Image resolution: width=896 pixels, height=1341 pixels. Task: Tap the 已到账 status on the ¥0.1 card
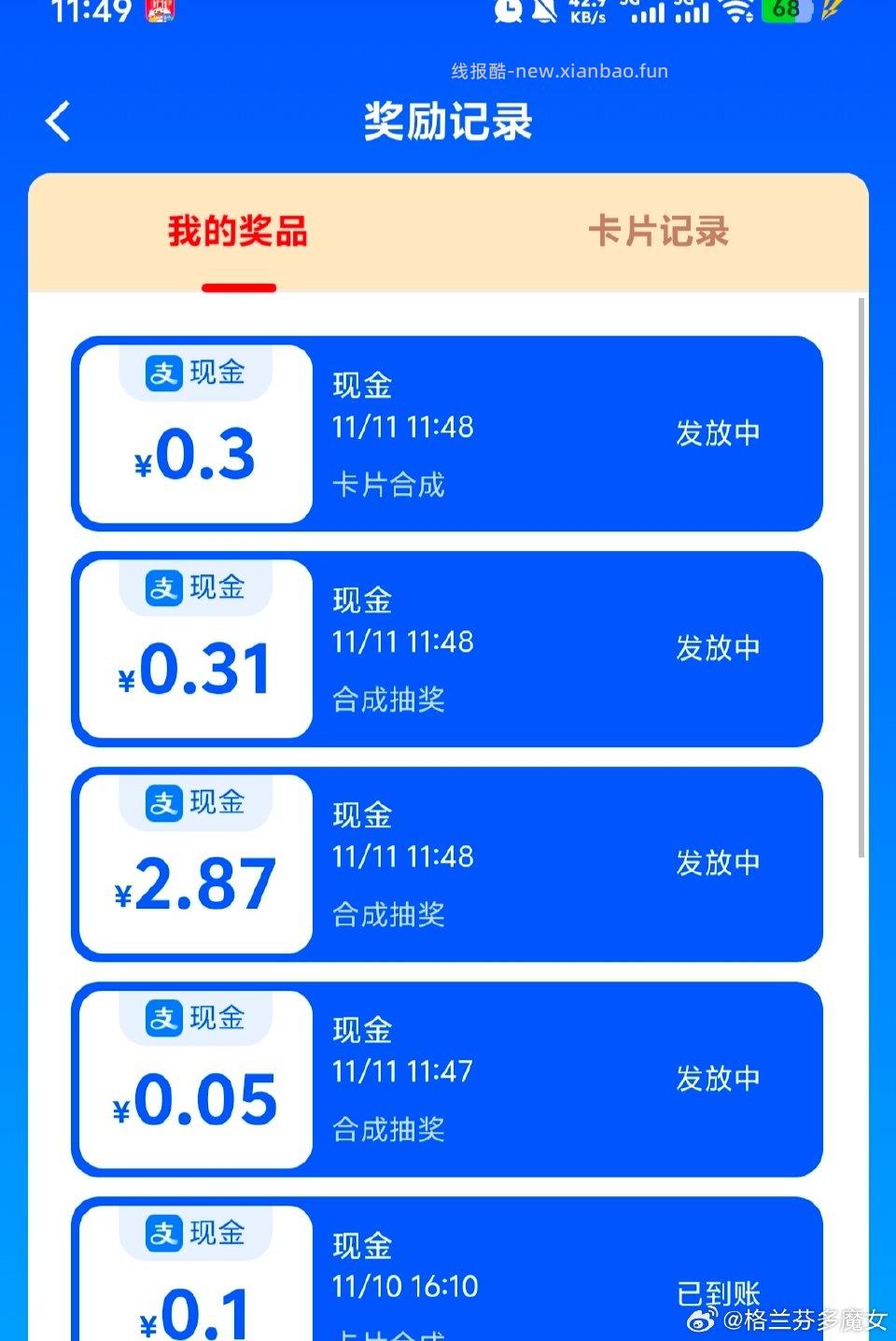[719, 1294]
